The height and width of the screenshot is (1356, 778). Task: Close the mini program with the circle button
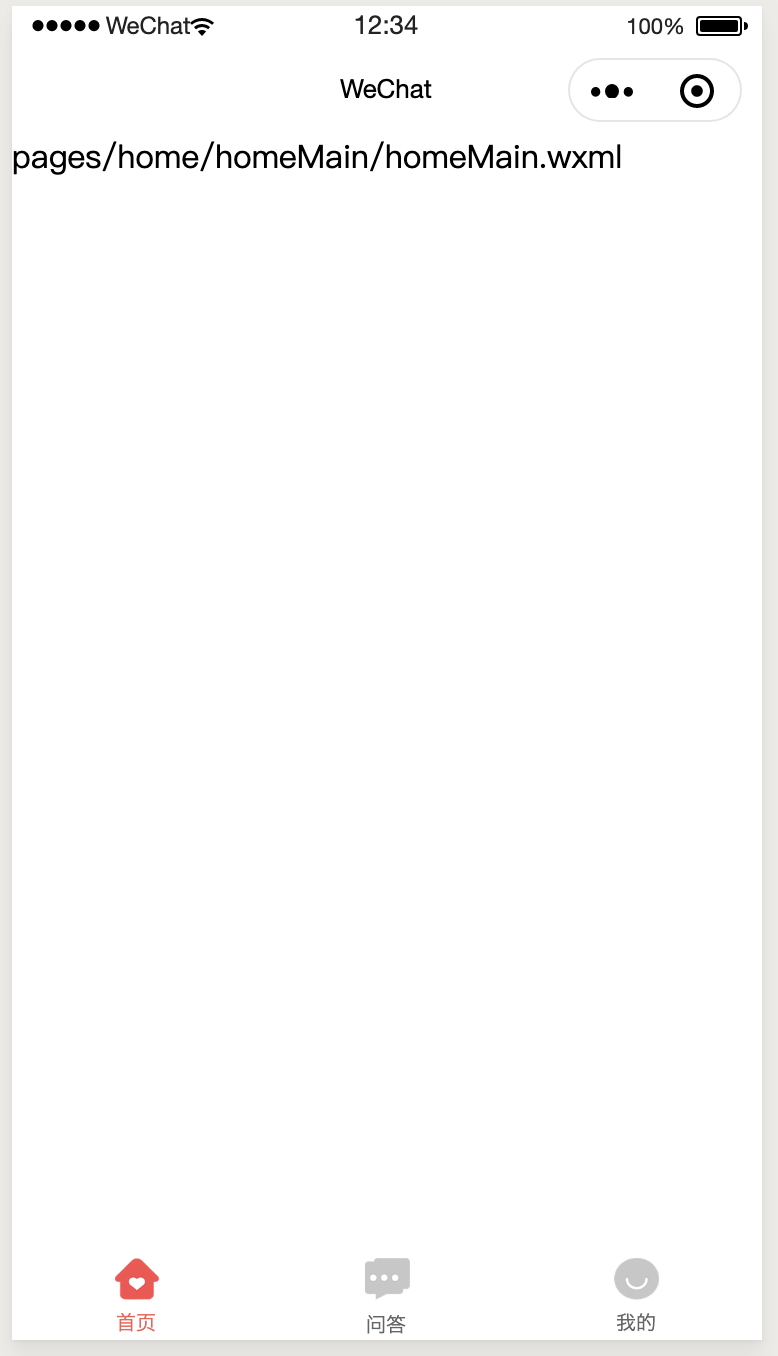(697, 91)
